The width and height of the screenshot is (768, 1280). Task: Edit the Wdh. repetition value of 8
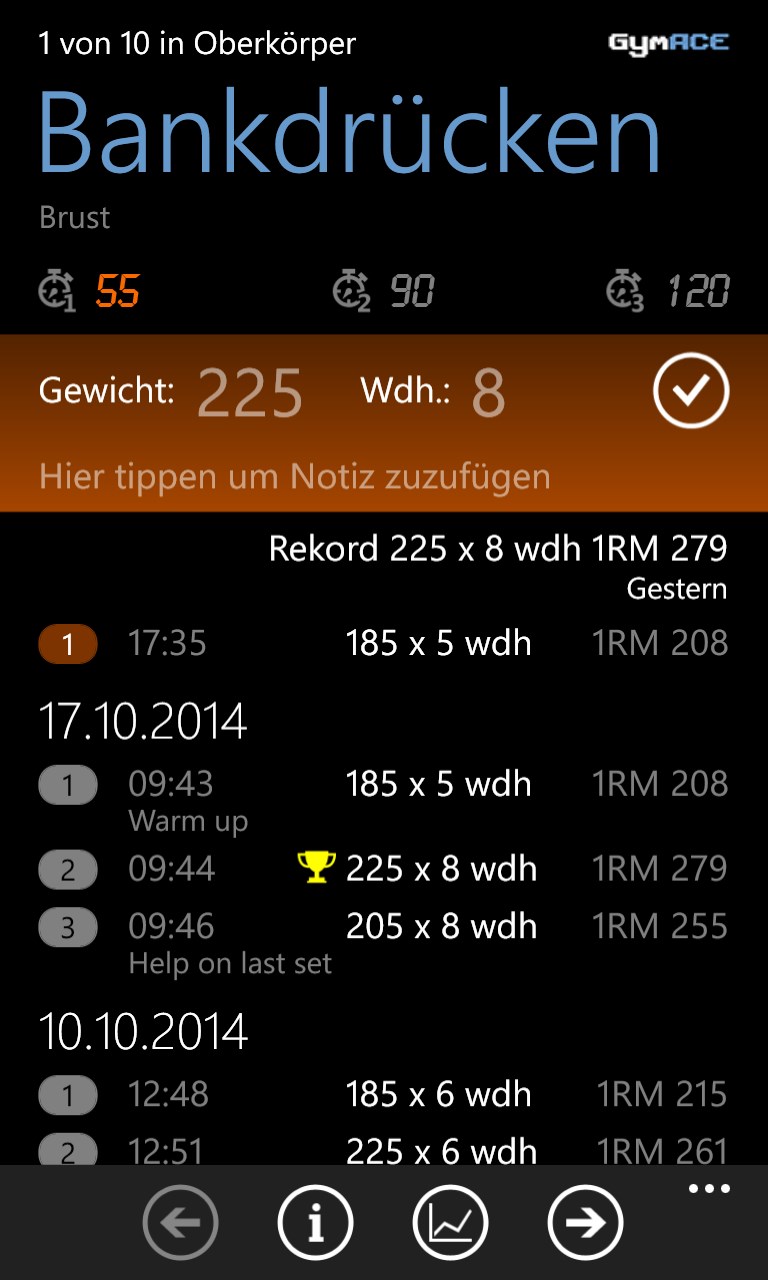[489, 392]
